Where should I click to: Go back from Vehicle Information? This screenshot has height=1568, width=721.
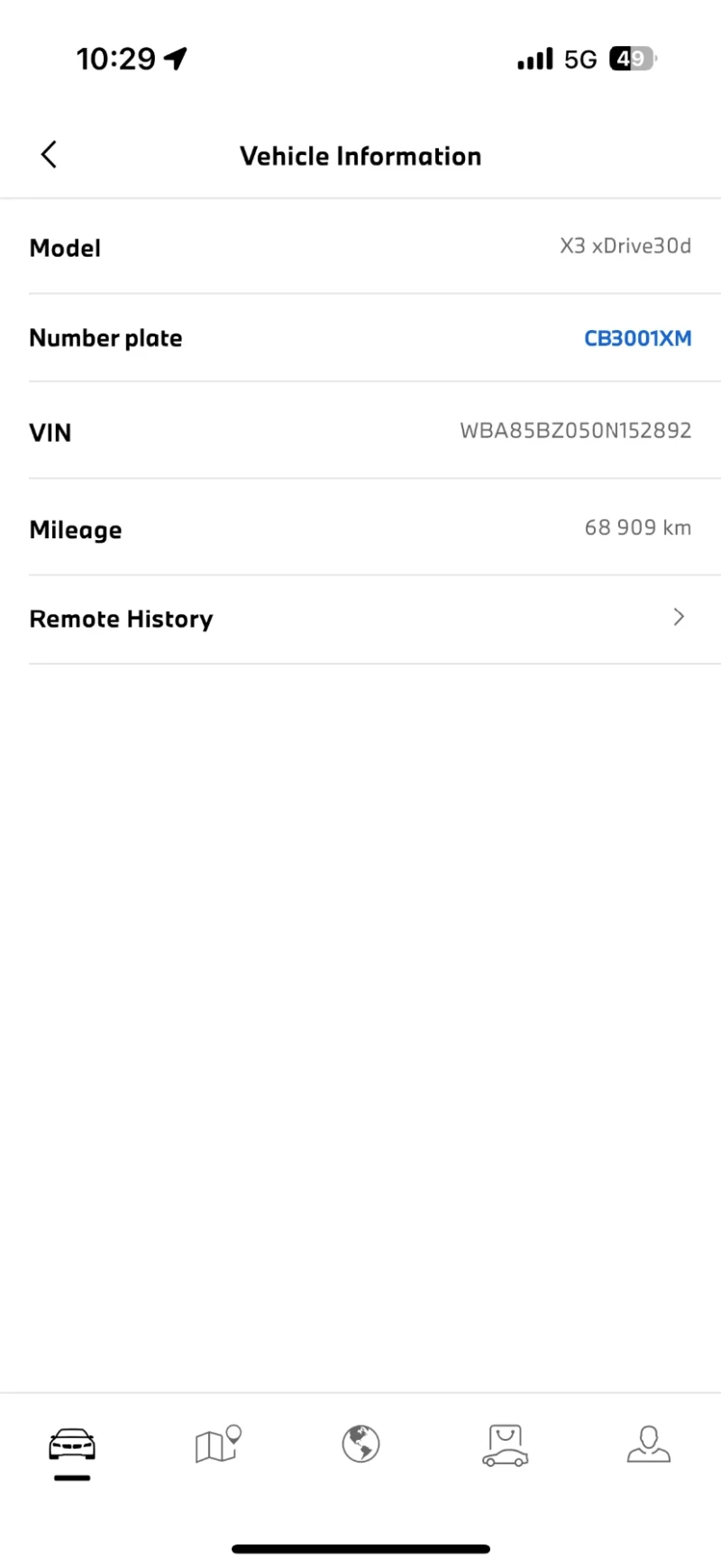50,155
